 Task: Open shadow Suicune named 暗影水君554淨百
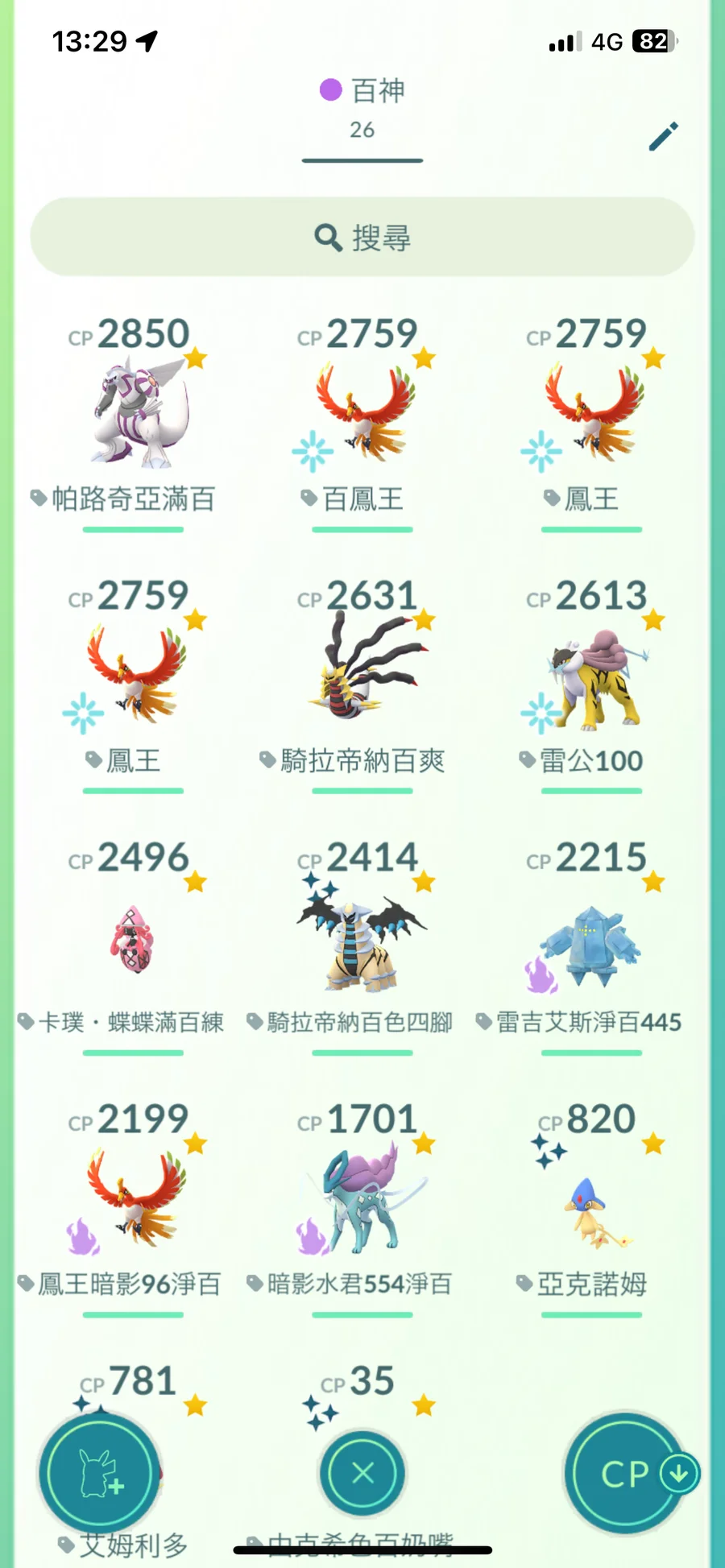pyautogui.click(x=362, y=1200)
